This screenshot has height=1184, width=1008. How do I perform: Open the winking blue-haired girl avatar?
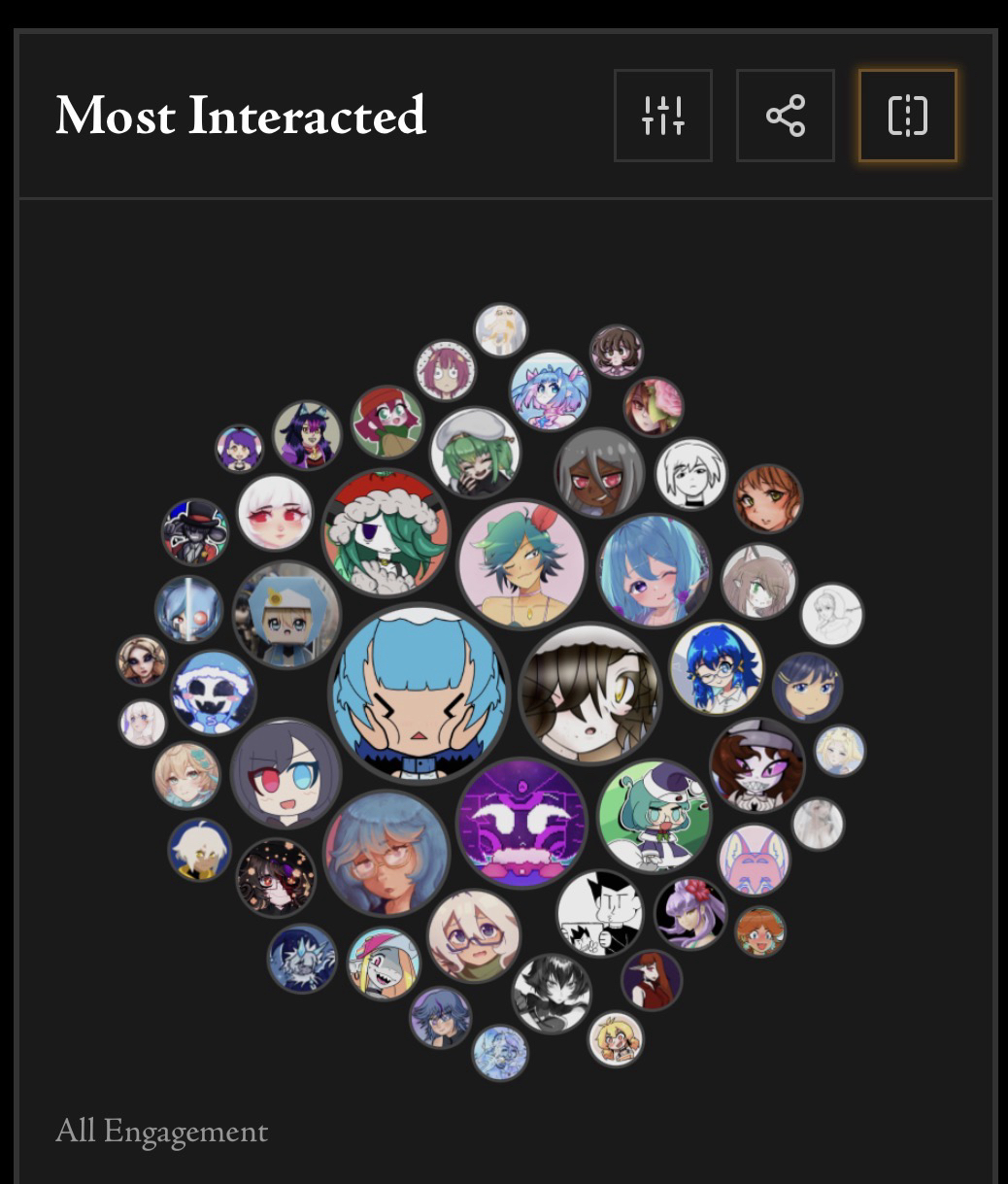coord(653,570)
